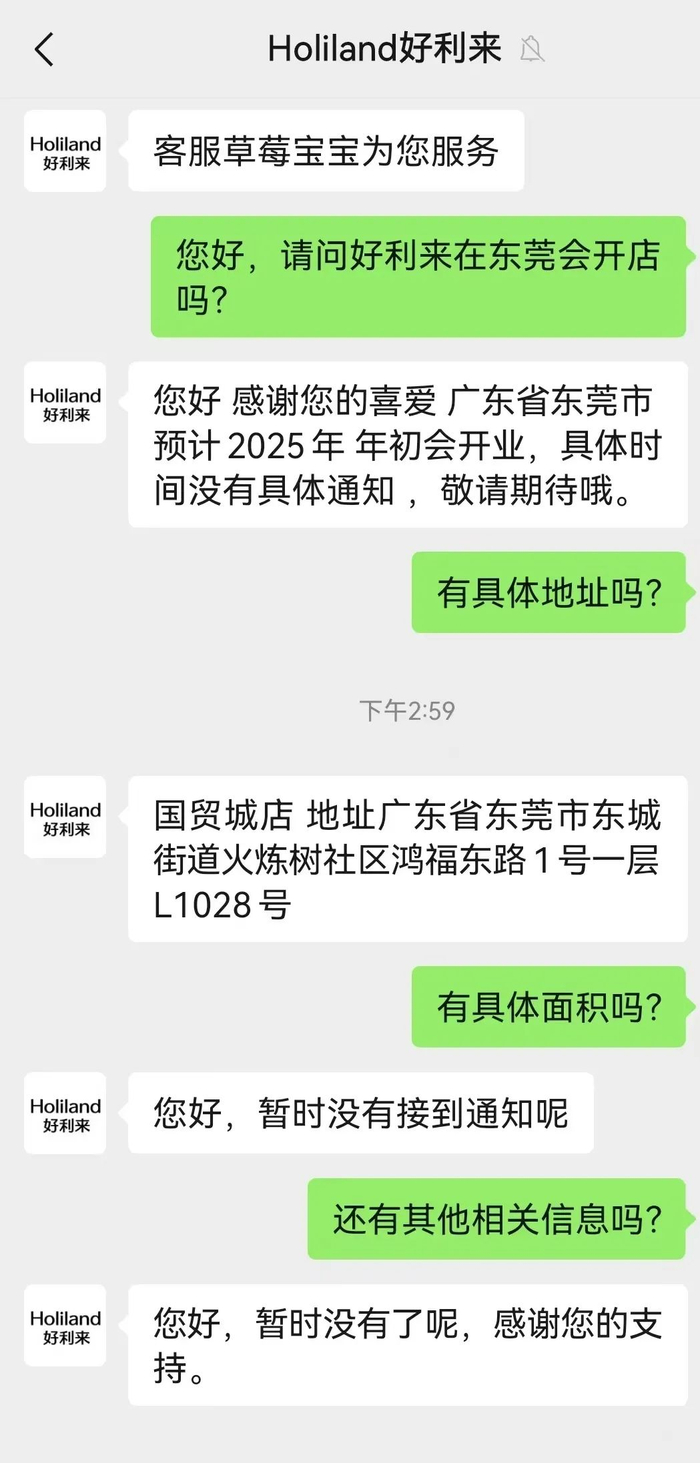The width and height of the screenshot is (700, 1463).
Task: Tap Holiland avatar next to 国贸城店 address message
Action: (x=65, y=817)
